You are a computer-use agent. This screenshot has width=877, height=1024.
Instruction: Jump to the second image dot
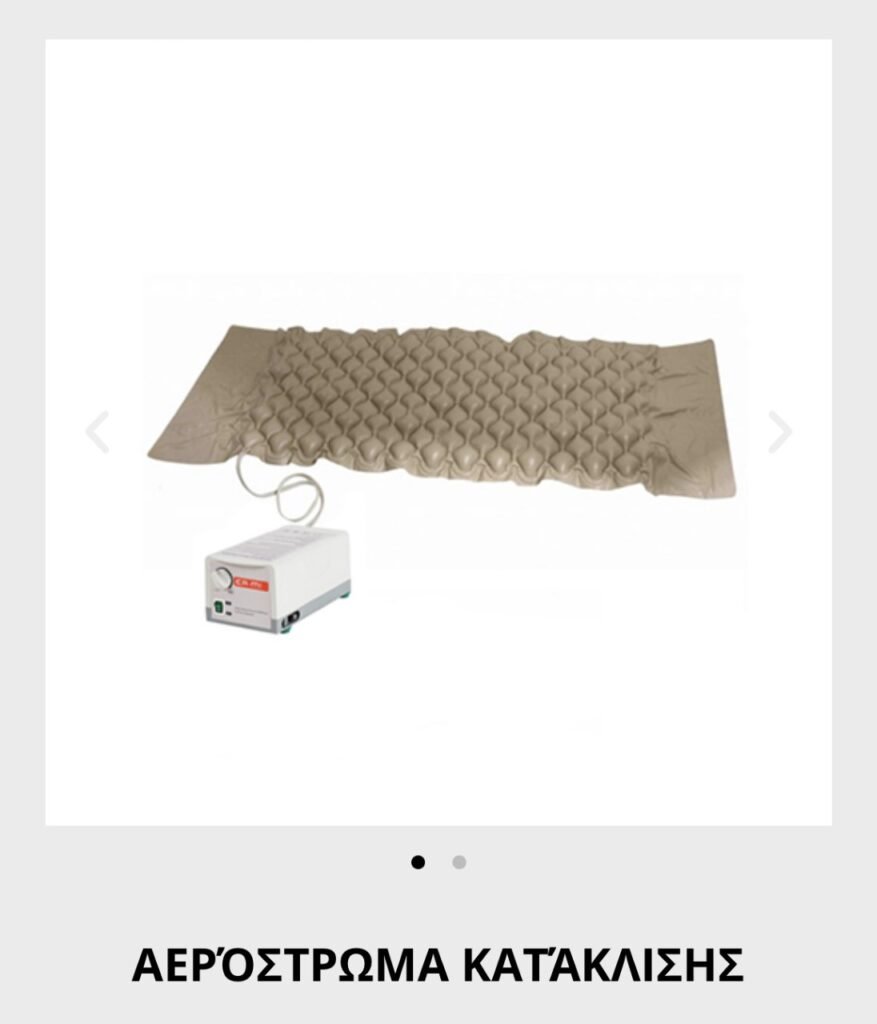pyautogui.click(x=458, y=862)
